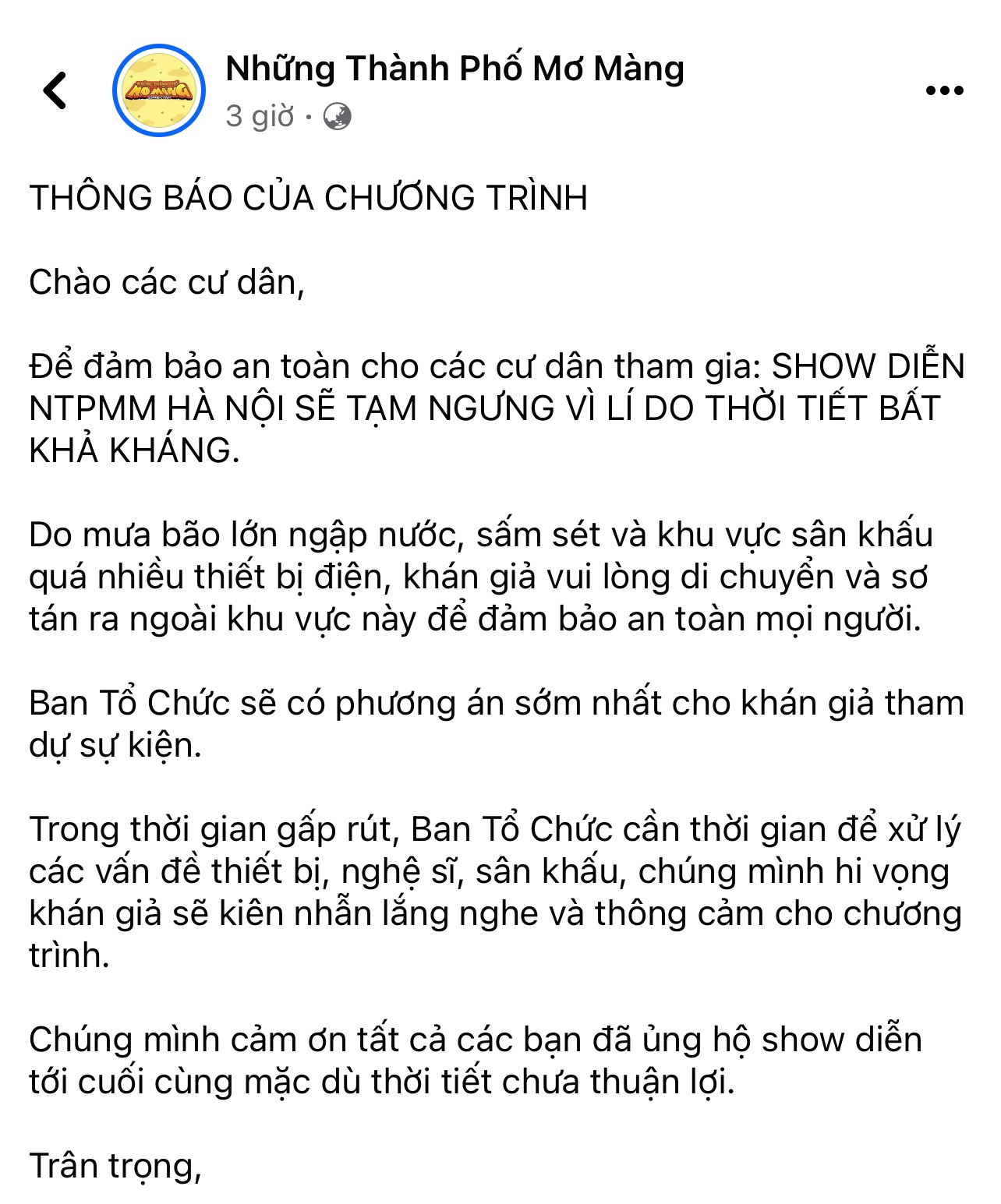Open the Những Thành Phố Mơ Màng profile picture

click(x=159, y=90)
